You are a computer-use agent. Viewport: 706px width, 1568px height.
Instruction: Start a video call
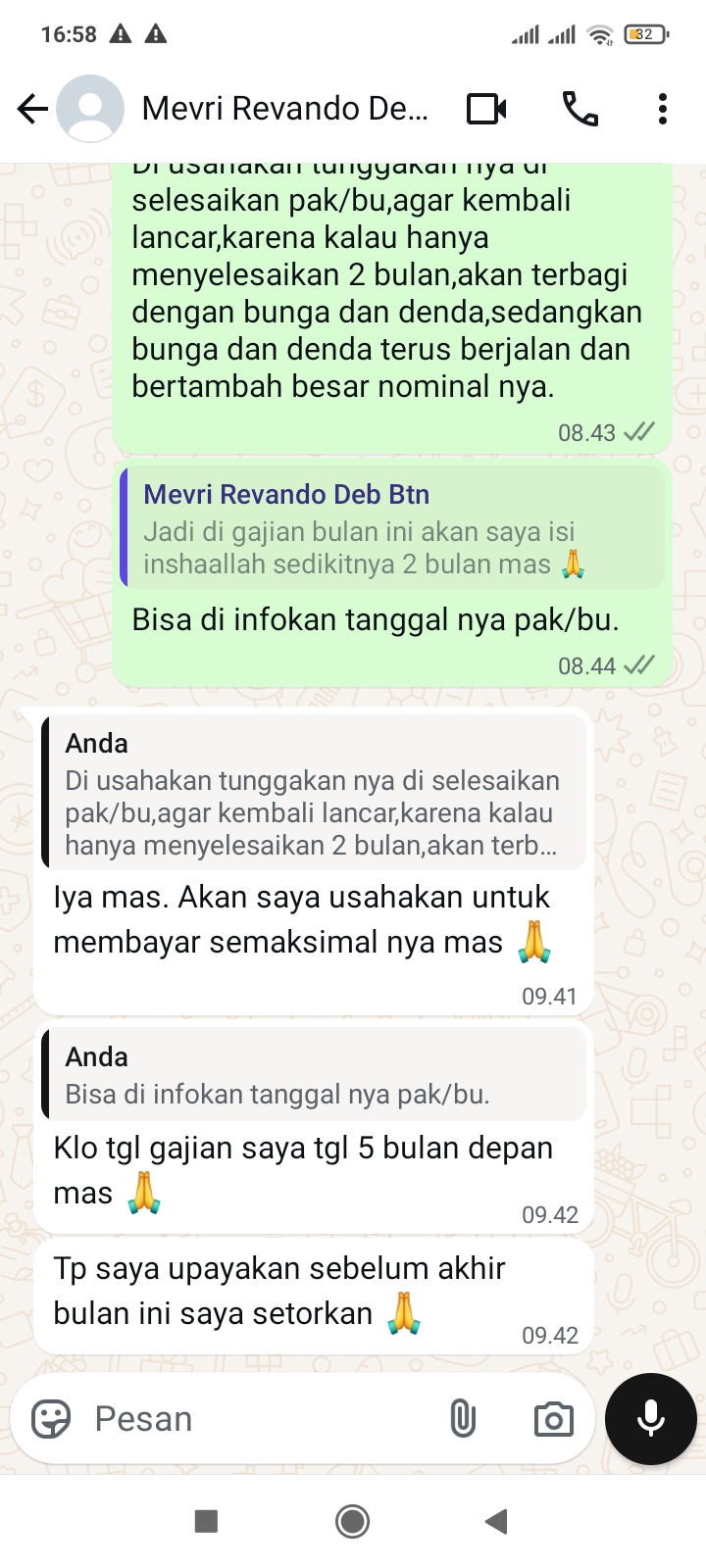pyautogui.click(x=486, y=109)
